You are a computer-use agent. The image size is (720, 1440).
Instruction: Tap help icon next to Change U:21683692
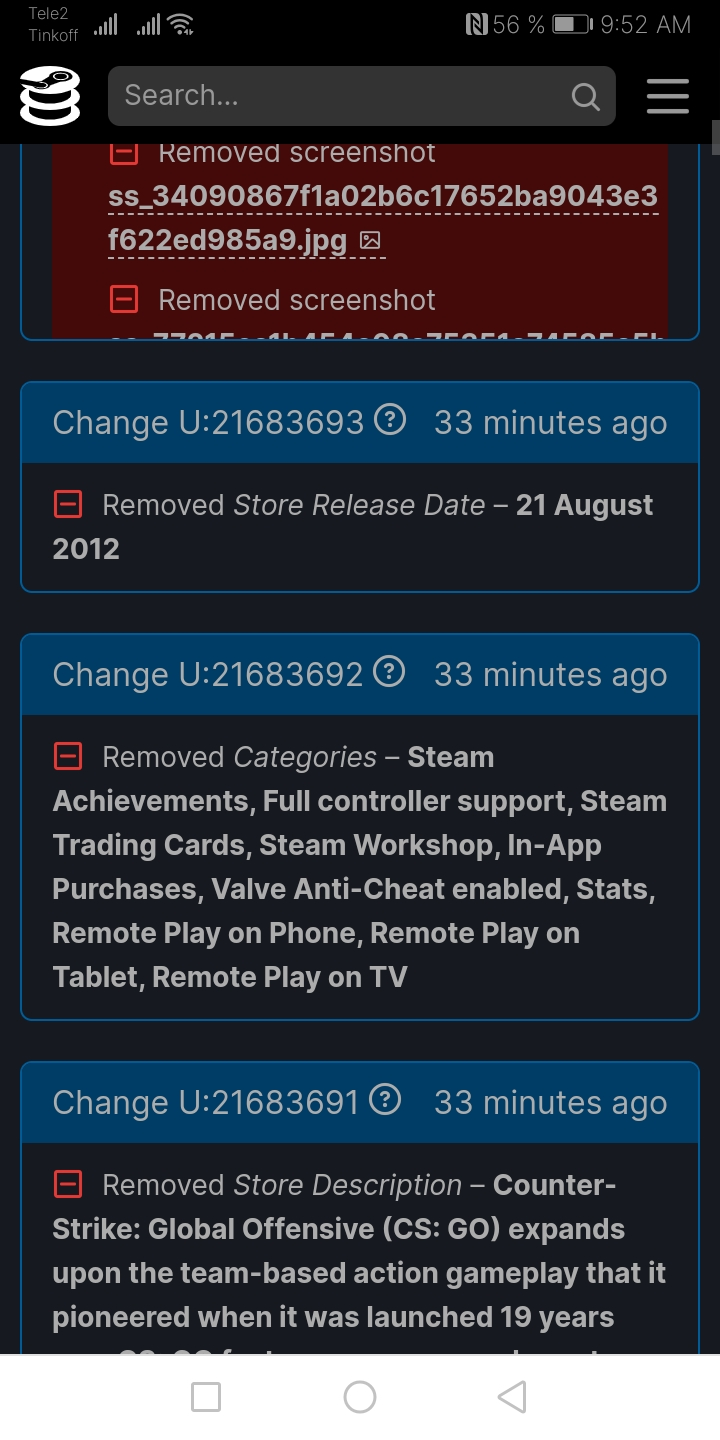tap(389, 673)
